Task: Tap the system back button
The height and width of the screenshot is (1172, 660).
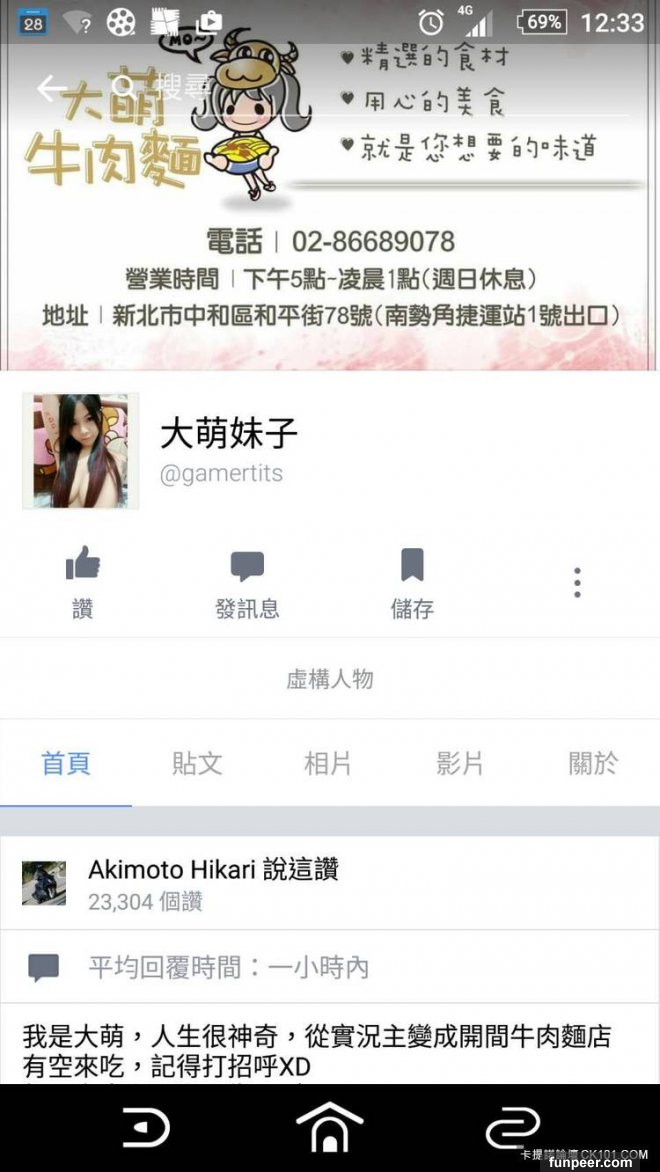Action: point(146,1128)
